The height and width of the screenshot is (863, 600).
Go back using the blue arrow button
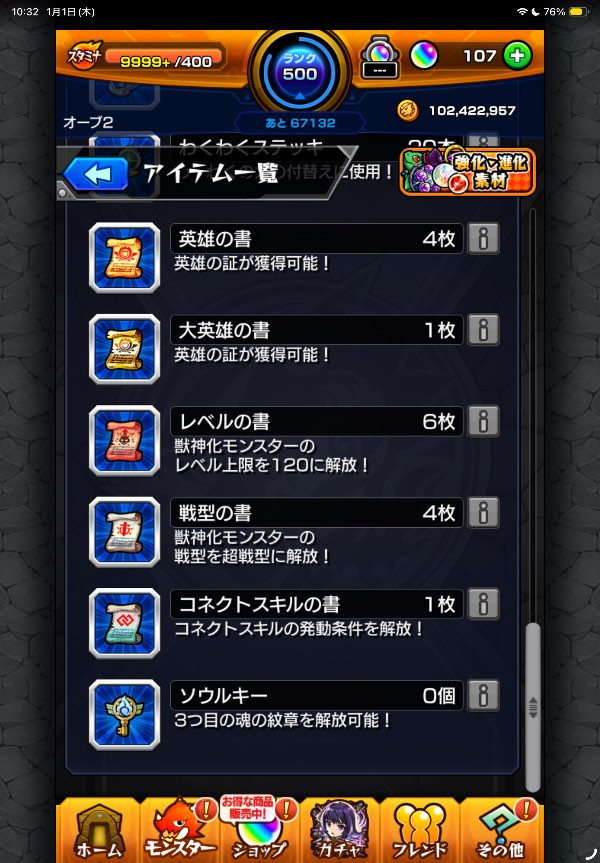pyautogui.click(x=96, y=174)
